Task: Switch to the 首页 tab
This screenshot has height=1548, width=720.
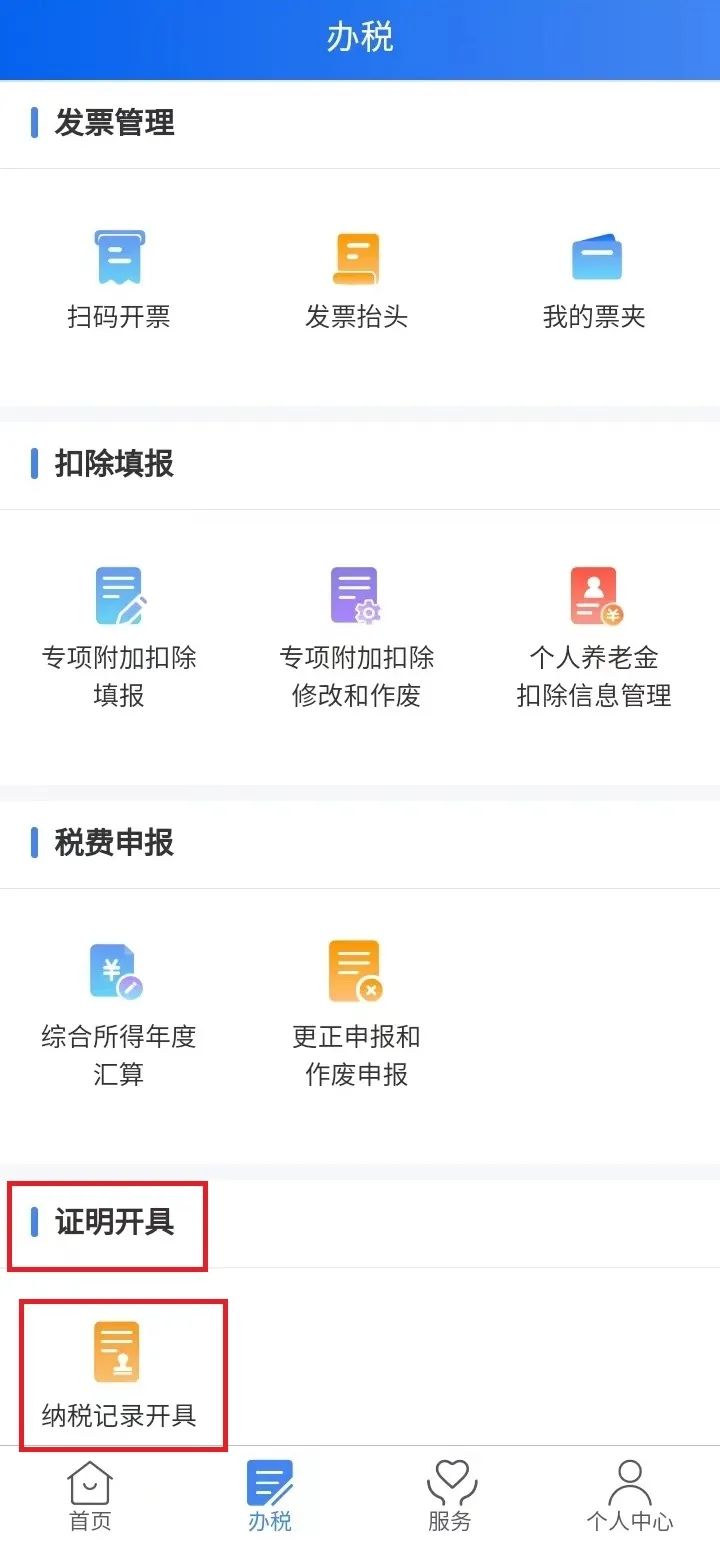Action: [90, 1497]
